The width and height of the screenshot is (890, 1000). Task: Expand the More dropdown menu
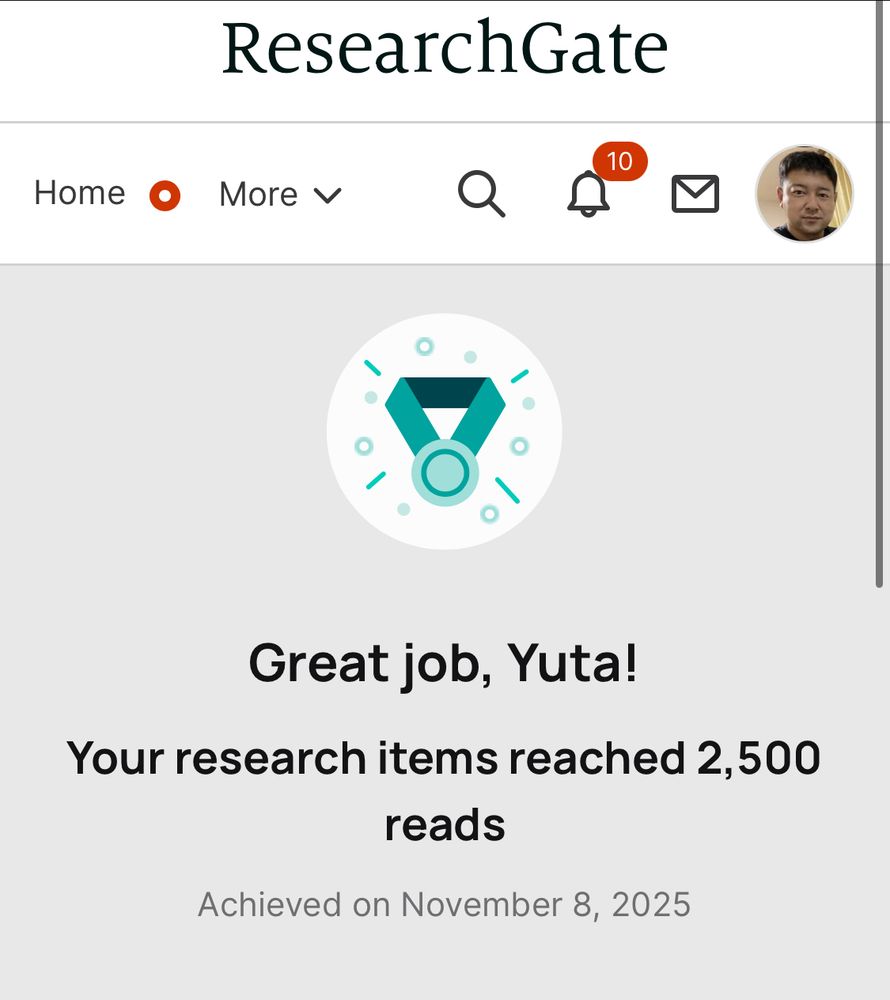point(279,194)
